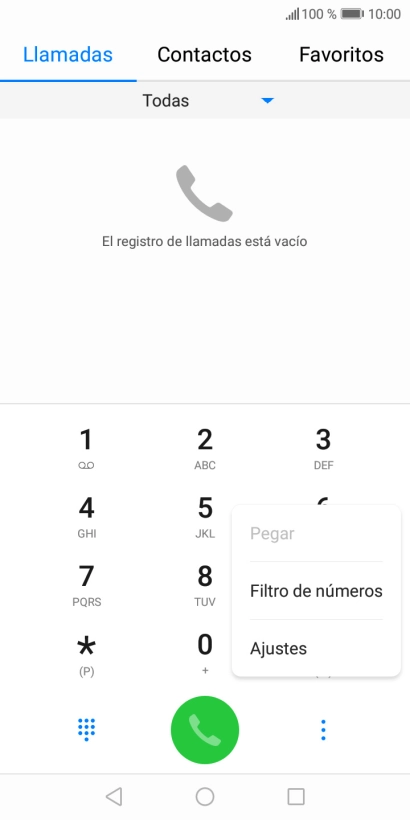Dial digit 0 on keypad
This screenshot has width=410, height=820.
[205, 654]
